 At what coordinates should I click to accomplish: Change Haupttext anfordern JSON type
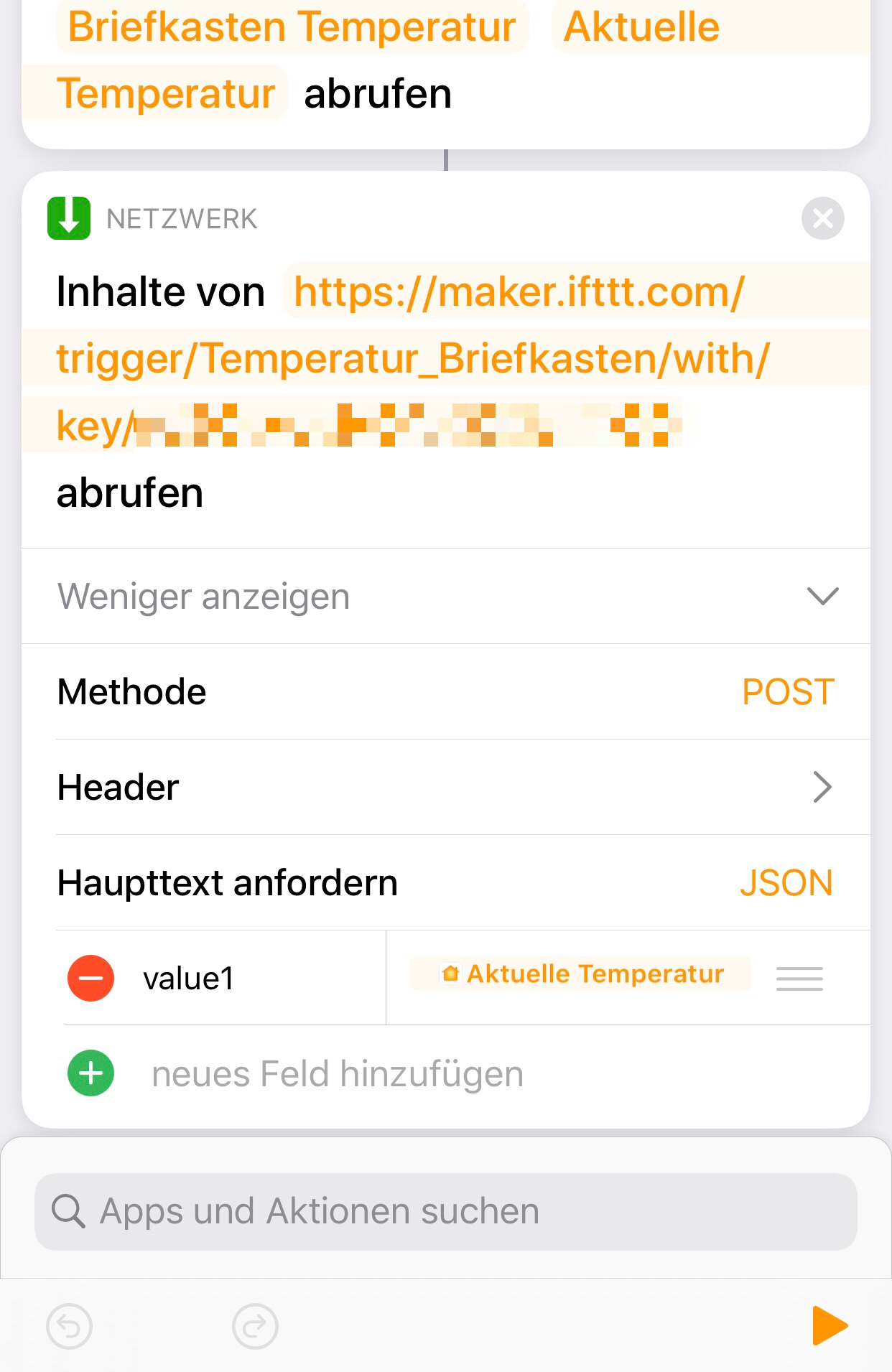point(786,883)
